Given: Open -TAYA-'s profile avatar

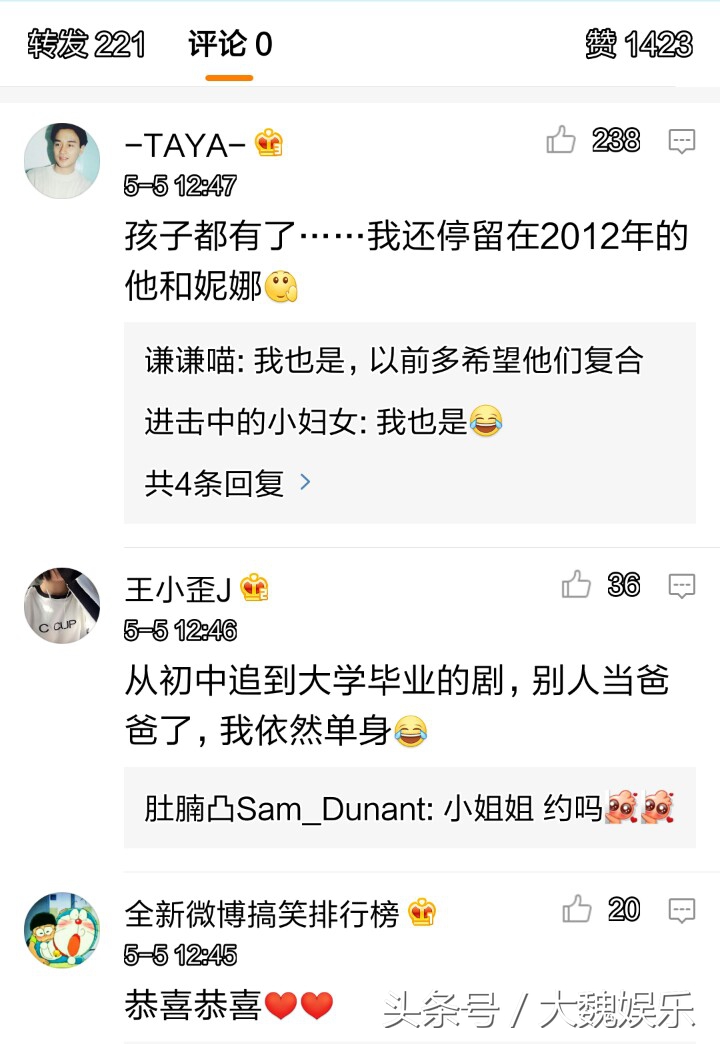Looking at the screenshot, I should click(62, 160).
